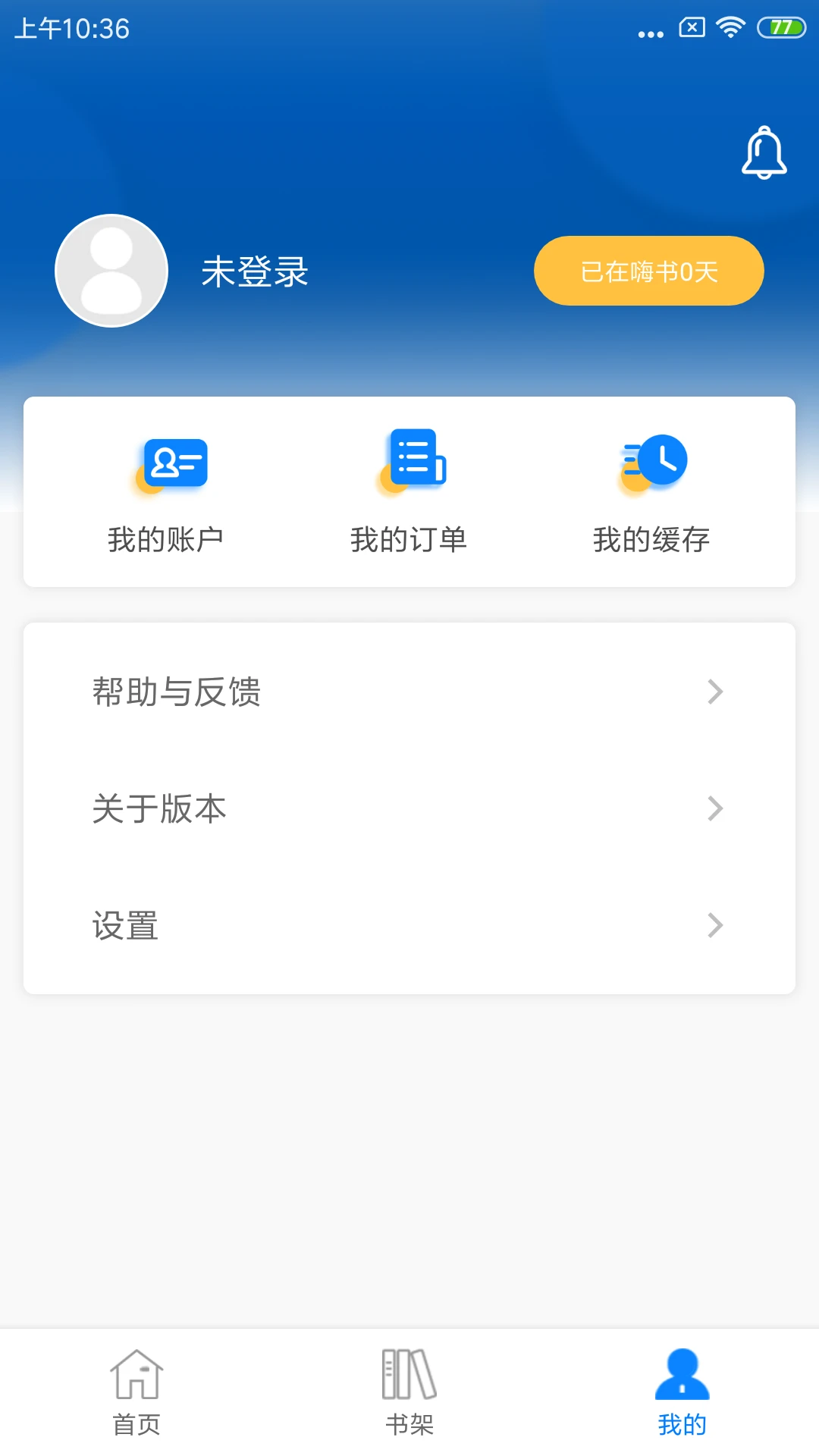Open the 关于版本 row
The height and width of the screenshot is (1456, 819).
[x=409, y=808]
